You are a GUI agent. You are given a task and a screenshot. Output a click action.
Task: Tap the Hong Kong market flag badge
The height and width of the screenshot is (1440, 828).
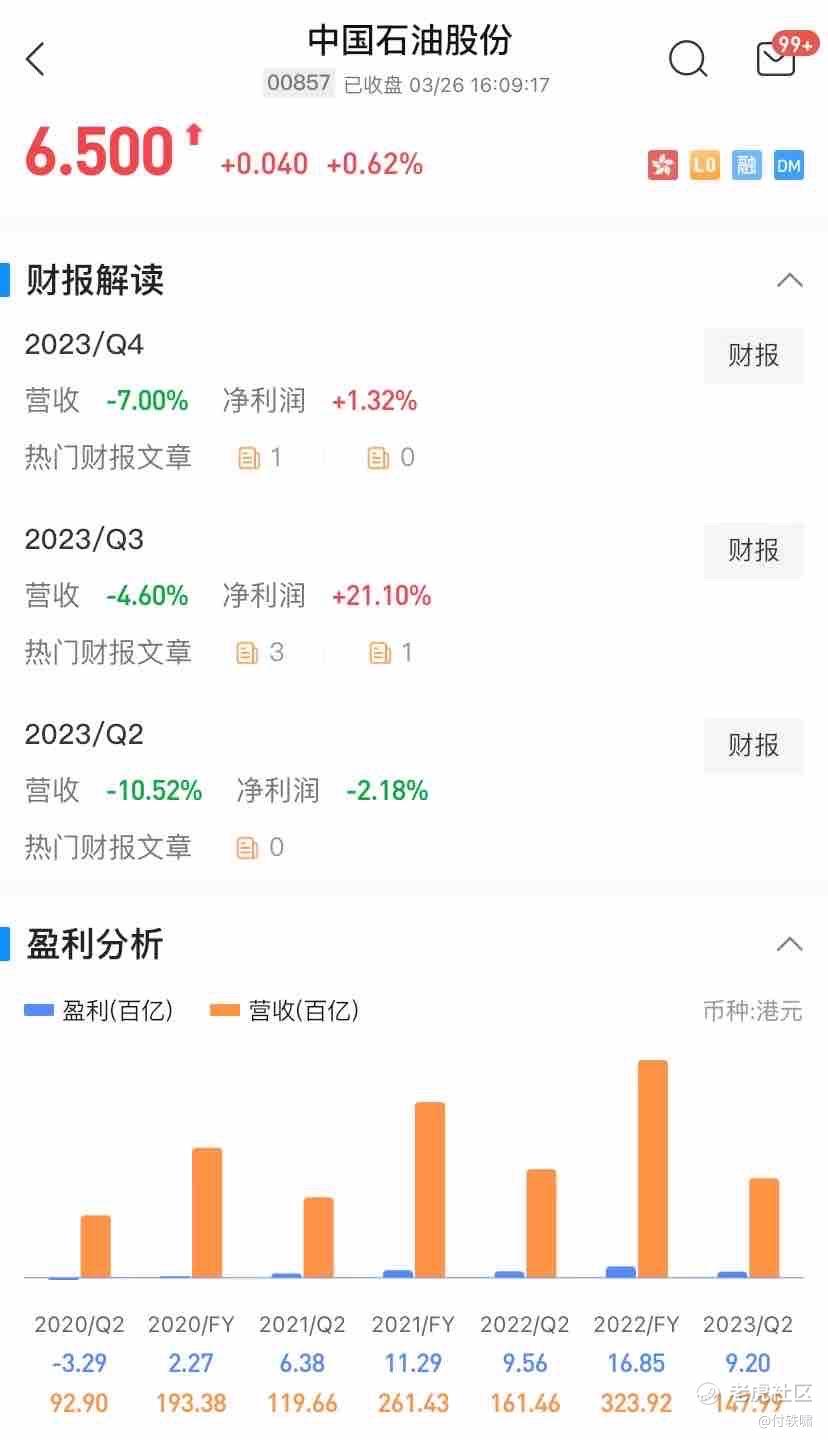[663, 166]
